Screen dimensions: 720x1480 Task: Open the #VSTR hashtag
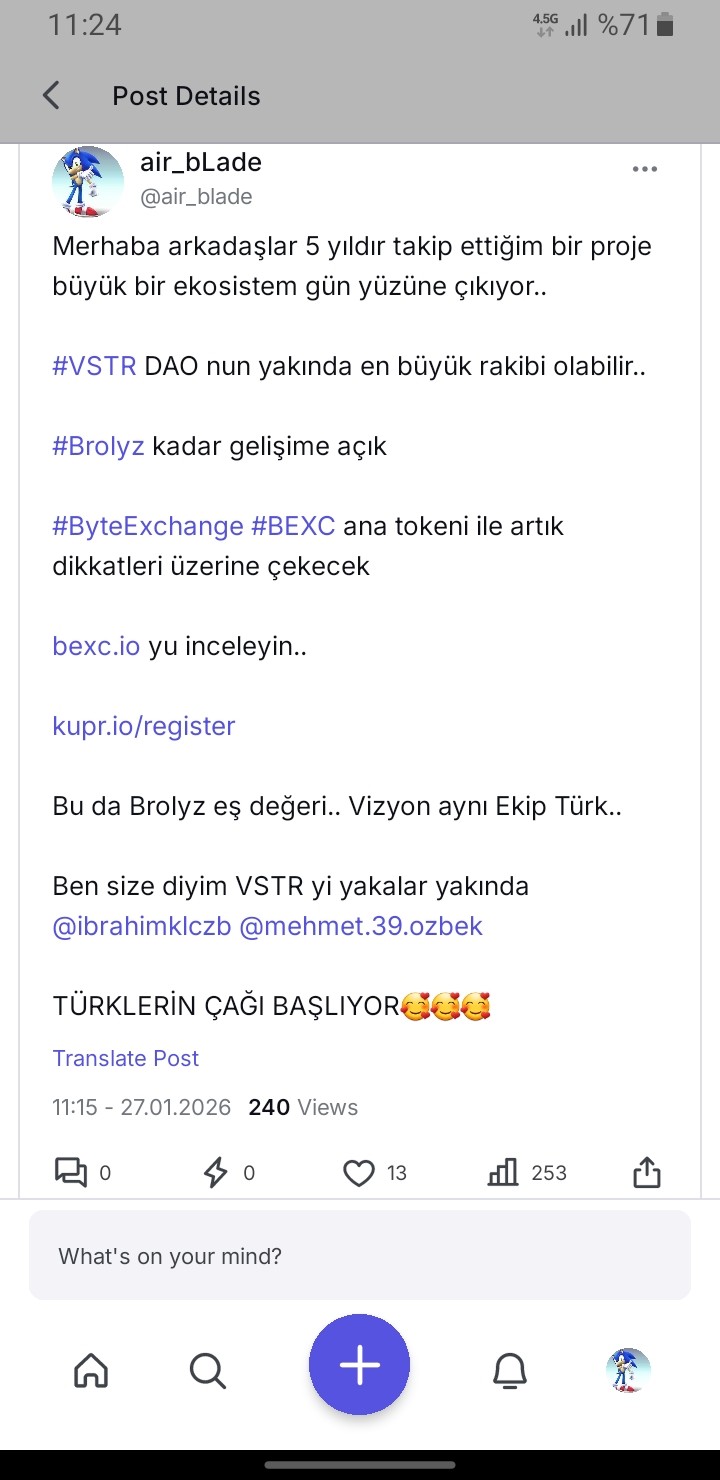[x=94, y=366]
